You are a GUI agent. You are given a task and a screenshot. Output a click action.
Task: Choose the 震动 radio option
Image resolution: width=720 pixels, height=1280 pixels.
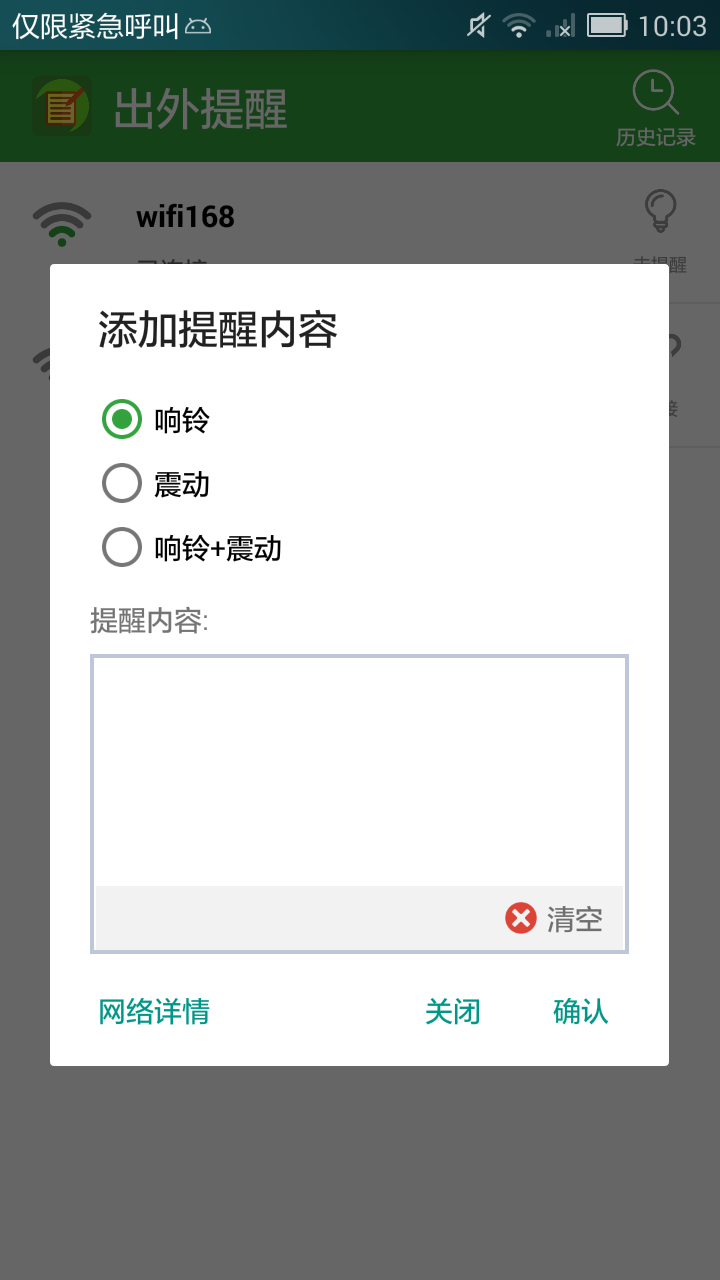tap(157, 484)
